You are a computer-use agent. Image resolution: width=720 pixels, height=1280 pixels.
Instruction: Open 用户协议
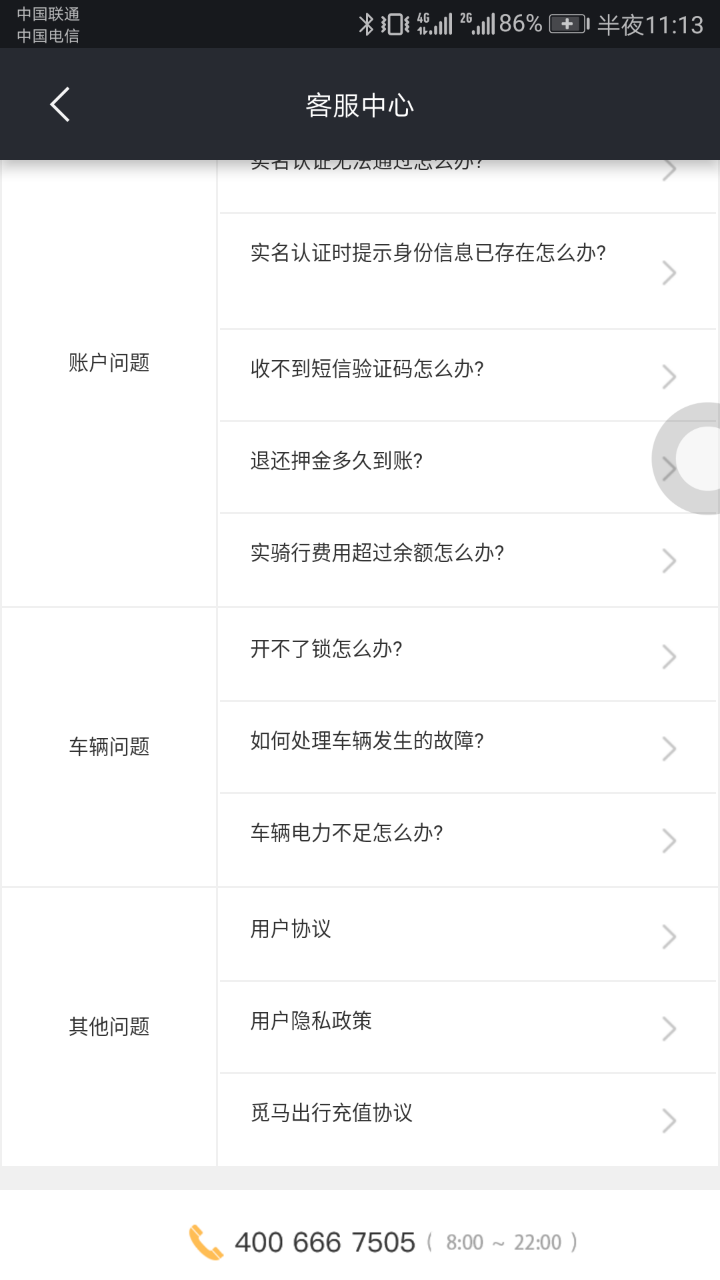click(467, 934)
